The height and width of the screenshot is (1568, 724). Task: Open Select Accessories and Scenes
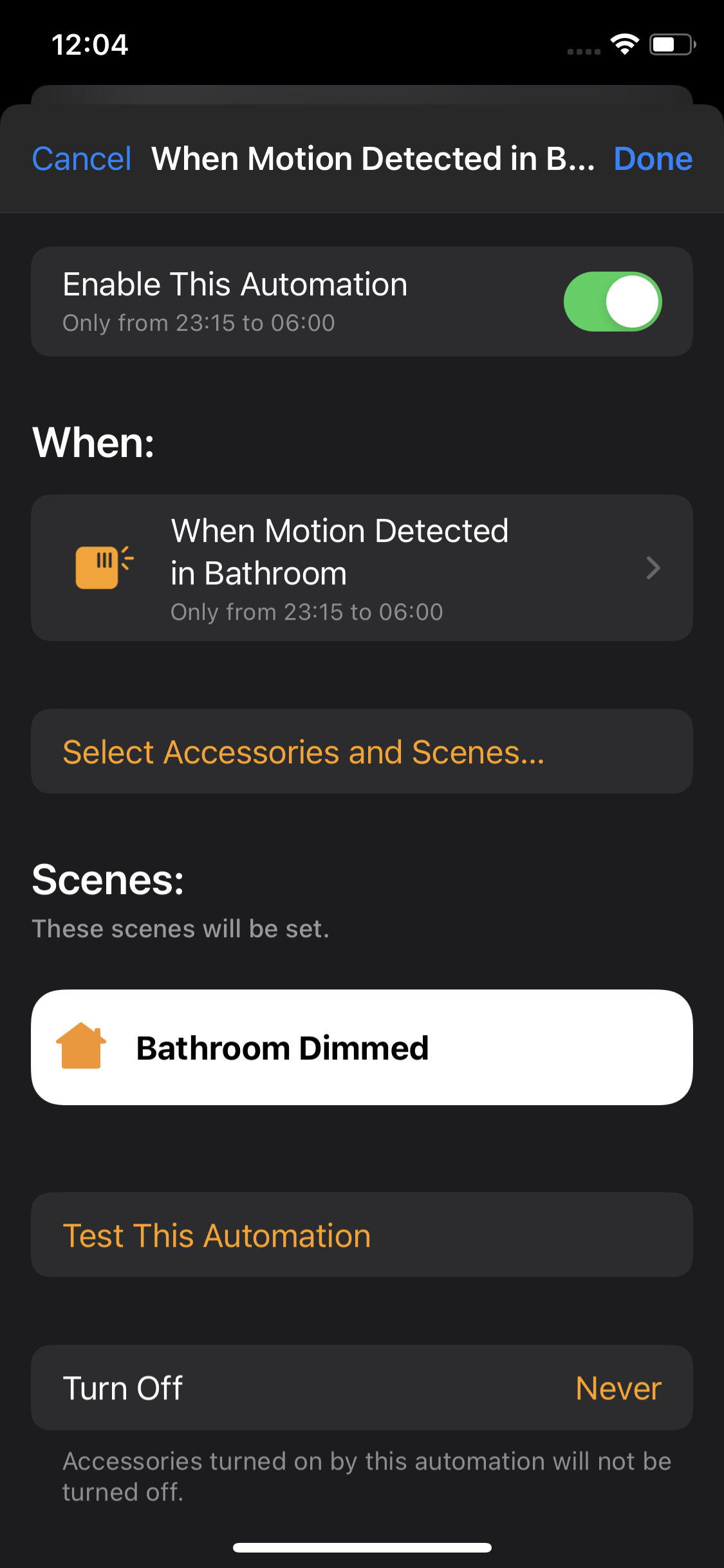(362, 751)
